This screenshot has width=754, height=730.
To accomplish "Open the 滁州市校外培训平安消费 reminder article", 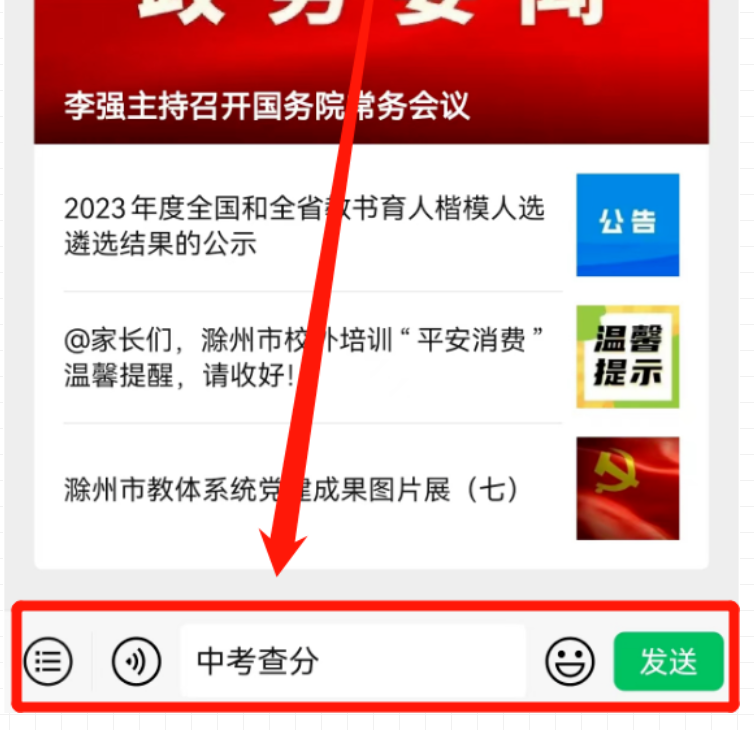I will (304, 357).
